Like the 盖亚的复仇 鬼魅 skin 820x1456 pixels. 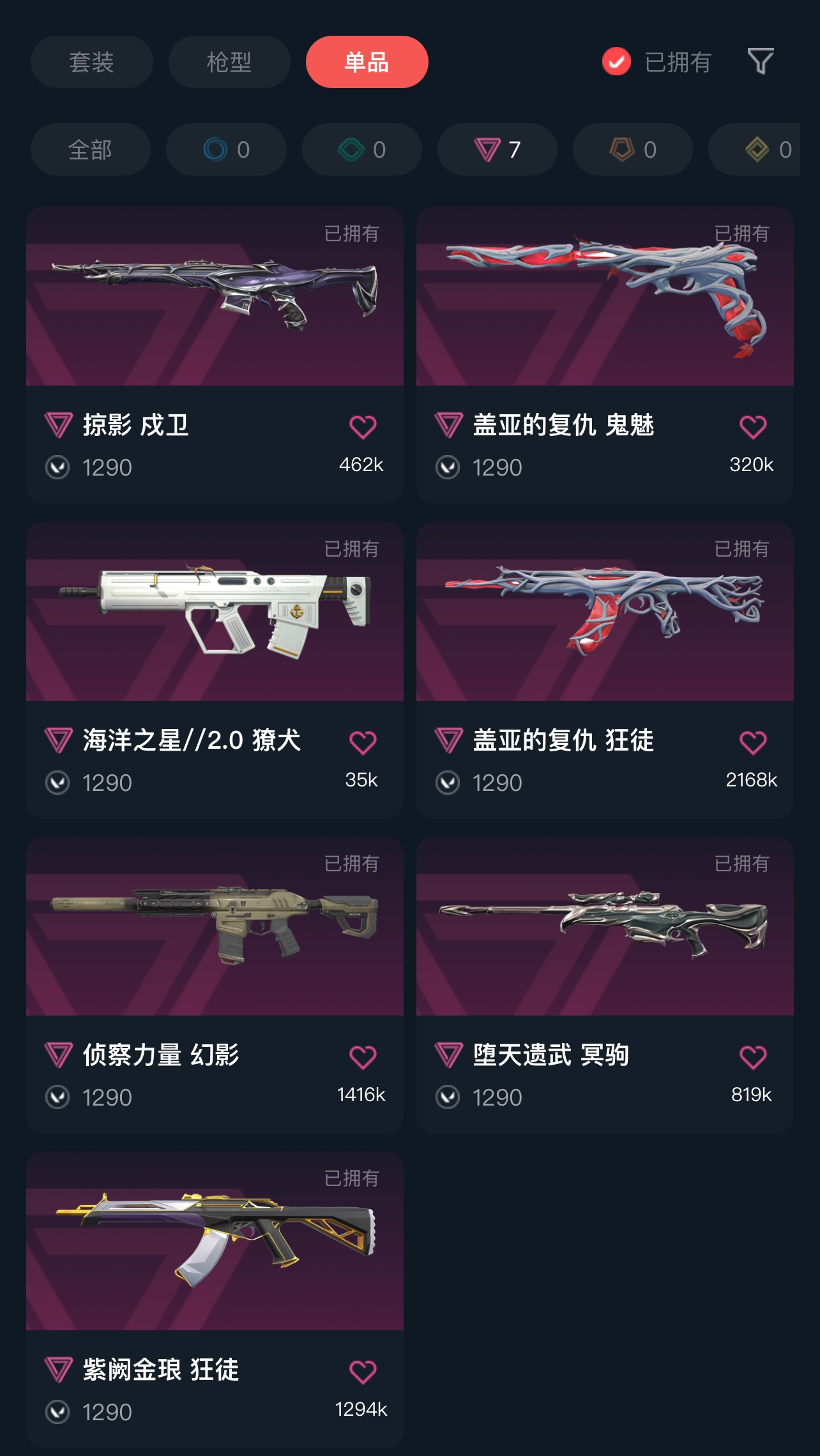(x=752, y=426)
